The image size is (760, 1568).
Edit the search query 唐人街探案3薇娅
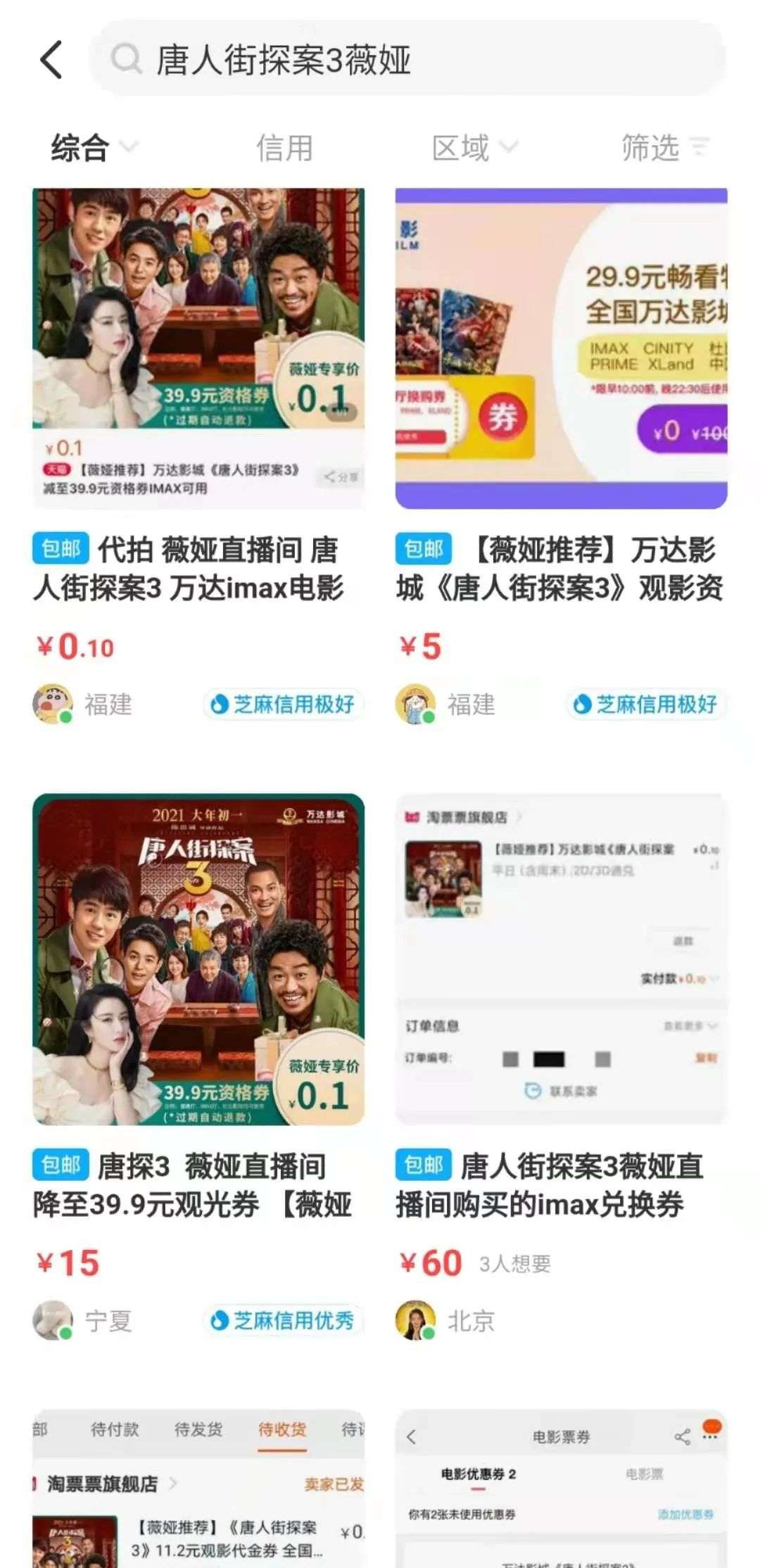408,59
